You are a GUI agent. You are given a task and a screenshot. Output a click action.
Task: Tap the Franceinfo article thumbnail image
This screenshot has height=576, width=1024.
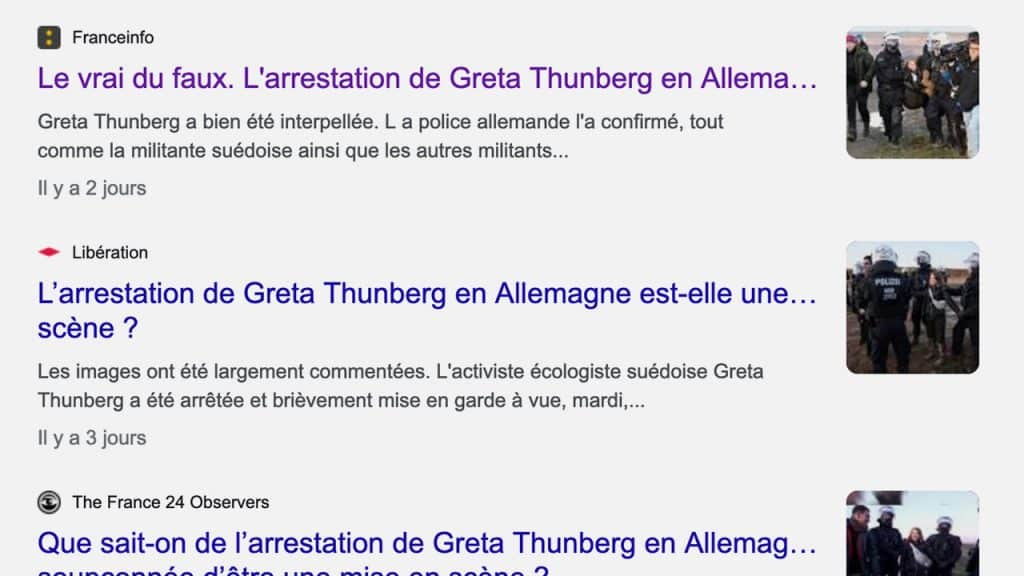point(912,93)
